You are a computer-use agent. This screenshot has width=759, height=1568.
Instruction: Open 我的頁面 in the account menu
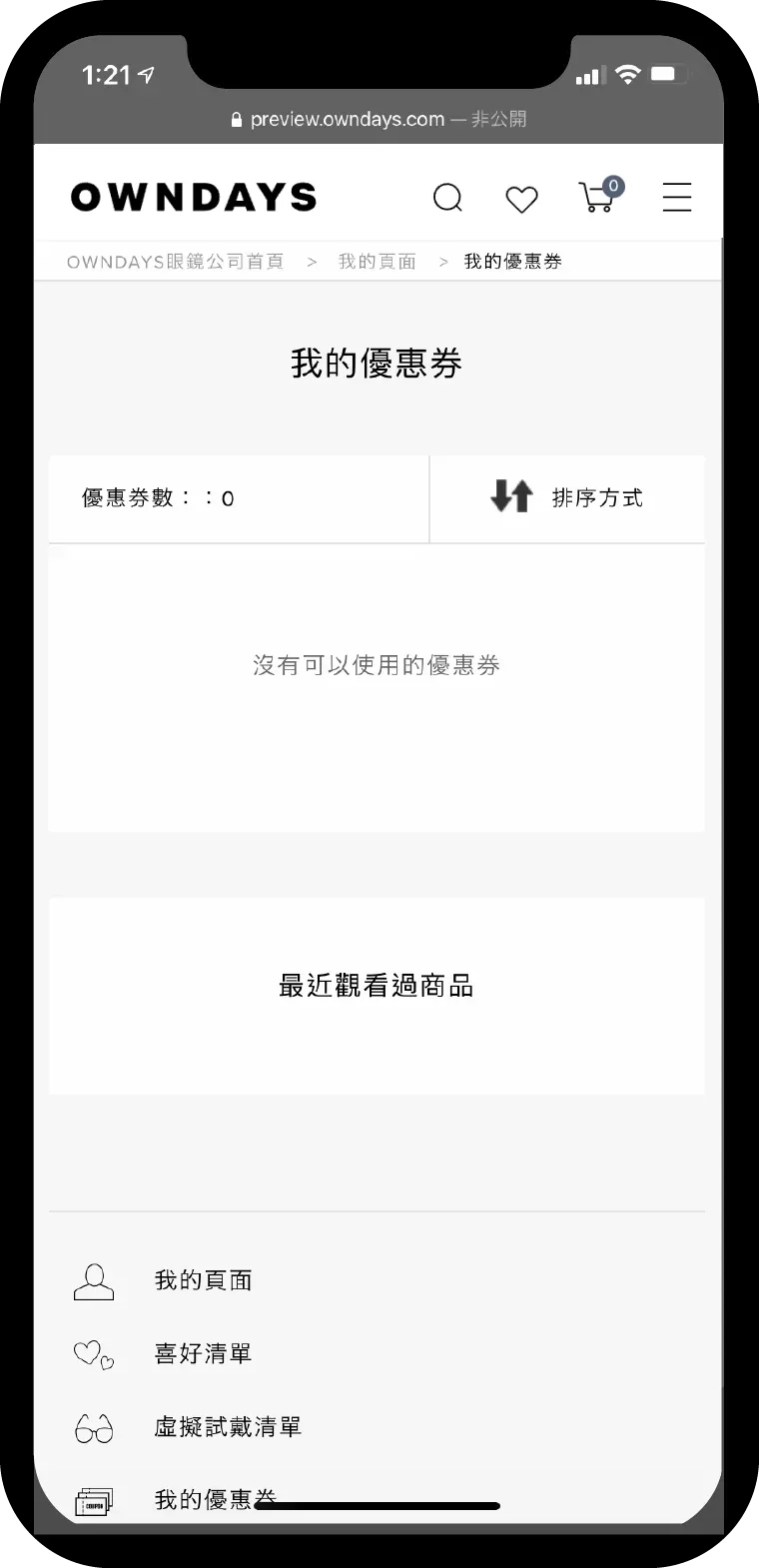pyautogui.click(x=203, y=1280)
